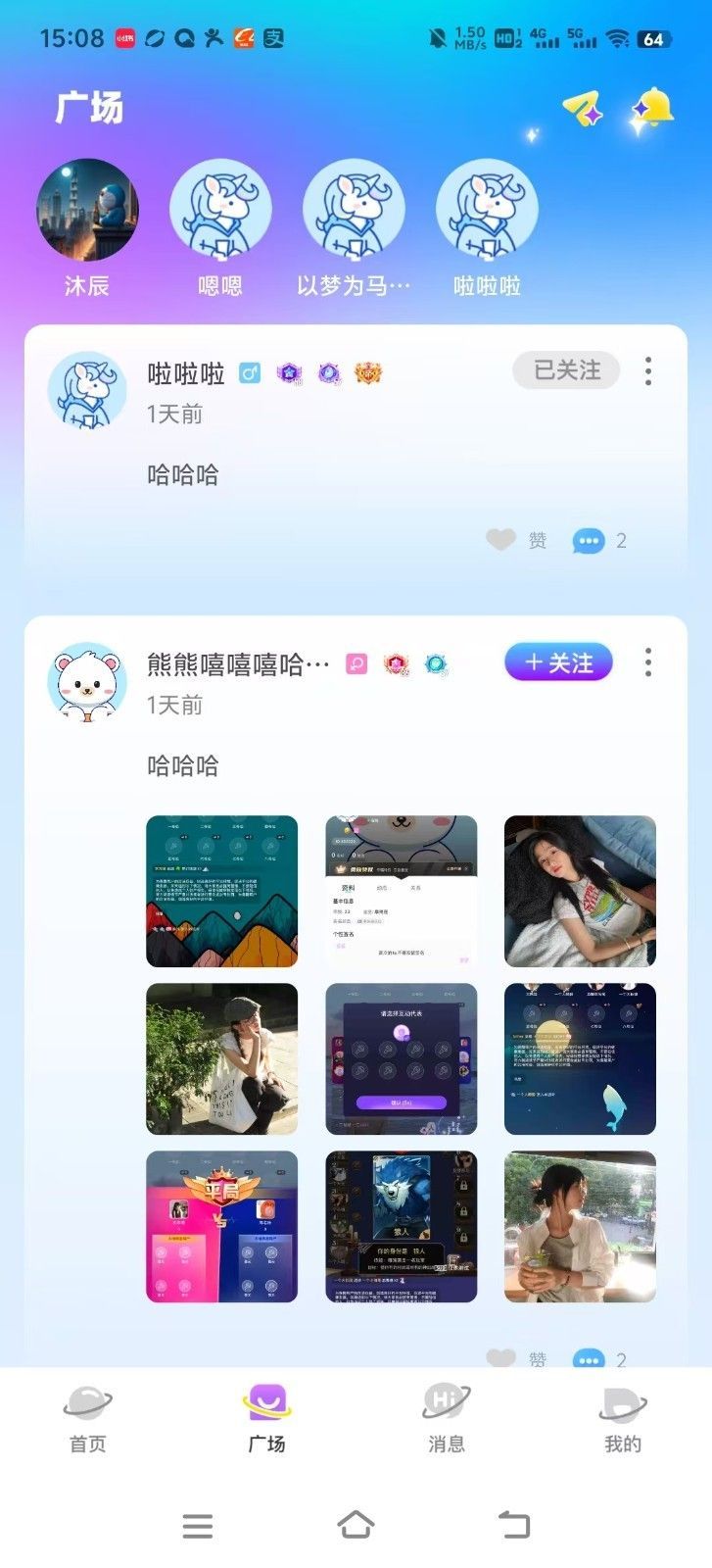Open the notifications bell icon
This screenshot has width=712, height=1568.
pos(652,108)
